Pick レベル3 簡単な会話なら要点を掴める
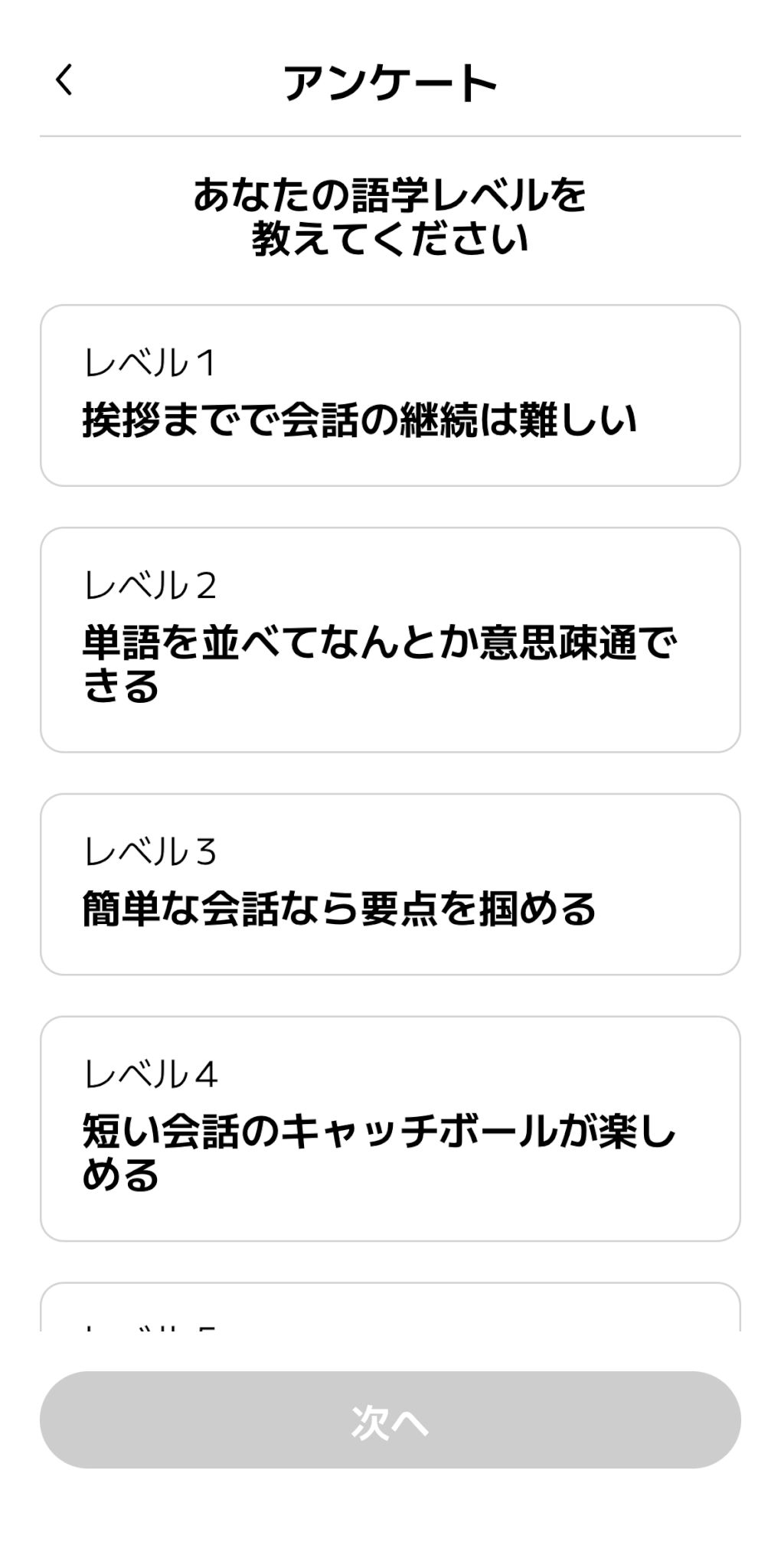Screen dimensions: 781x1568 [390, 884]
